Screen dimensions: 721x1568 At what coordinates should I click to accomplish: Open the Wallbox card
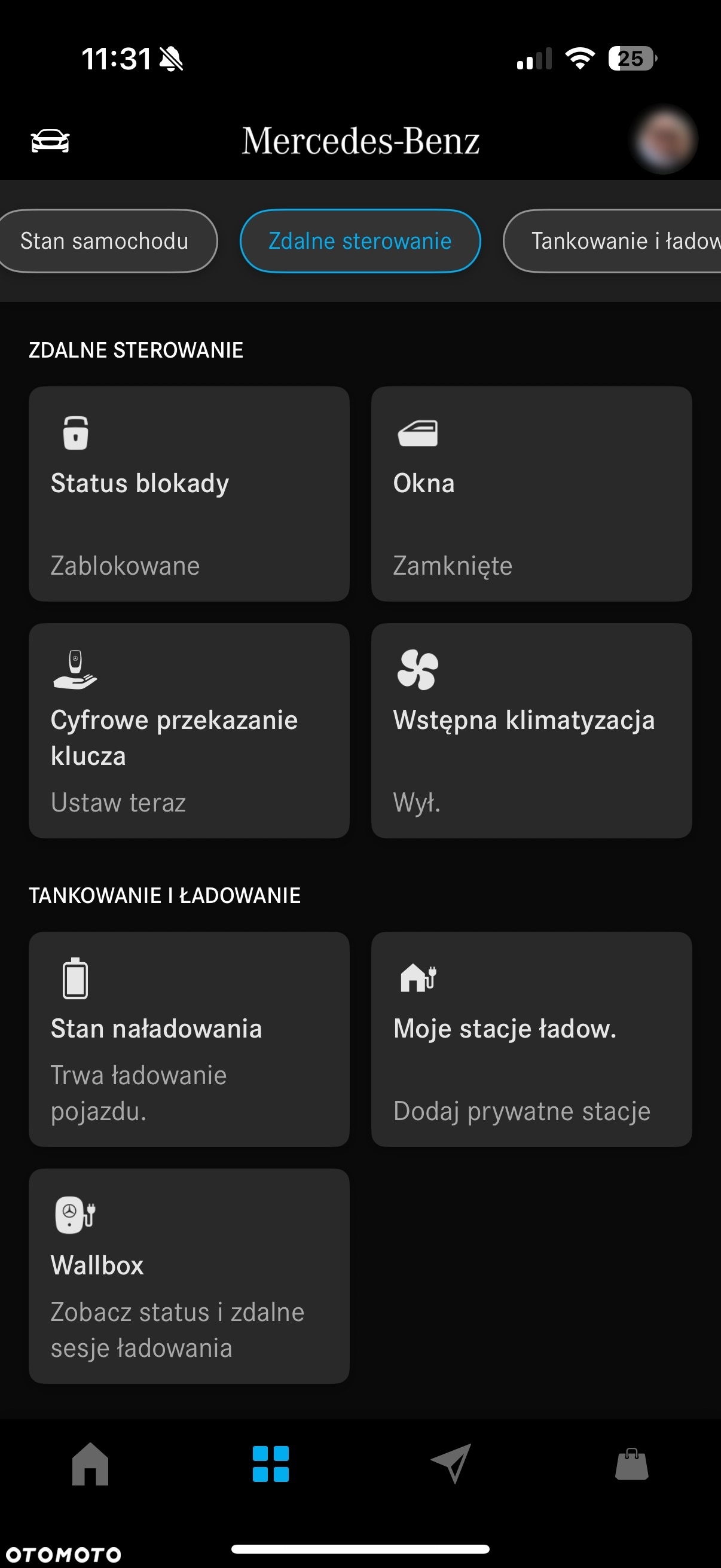(188, 1276)
